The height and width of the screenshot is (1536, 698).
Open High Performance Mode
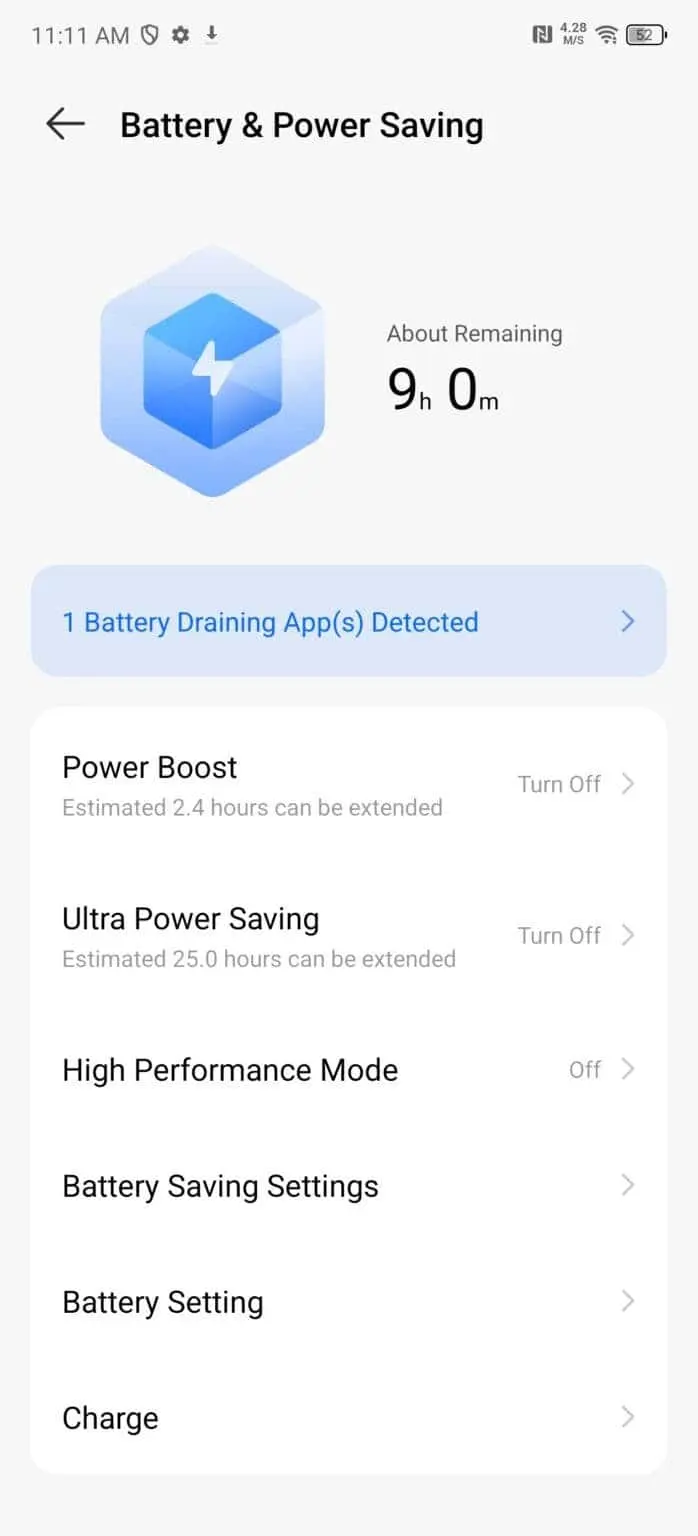[x=348, y=1070]
